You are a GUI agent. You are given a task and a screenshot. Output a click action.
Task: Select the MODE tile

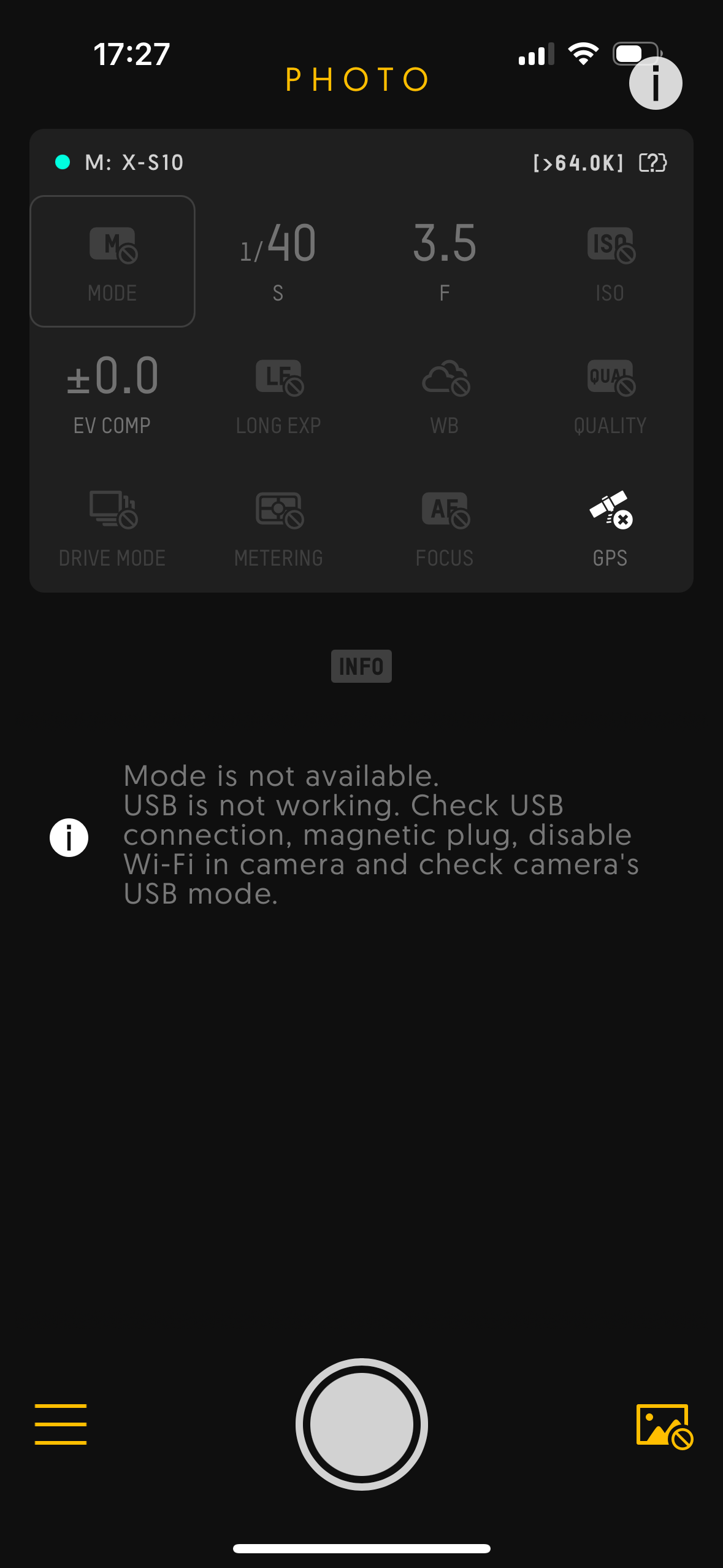tap(113, 261)
